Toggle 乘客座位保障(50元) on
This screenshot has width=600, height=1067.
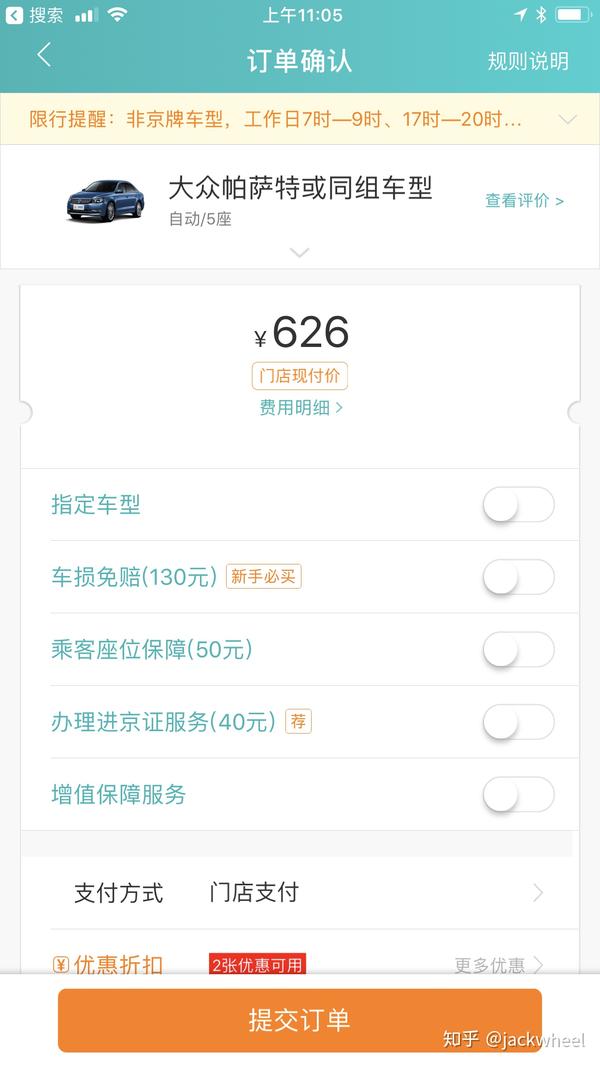(x=518, y=649)
